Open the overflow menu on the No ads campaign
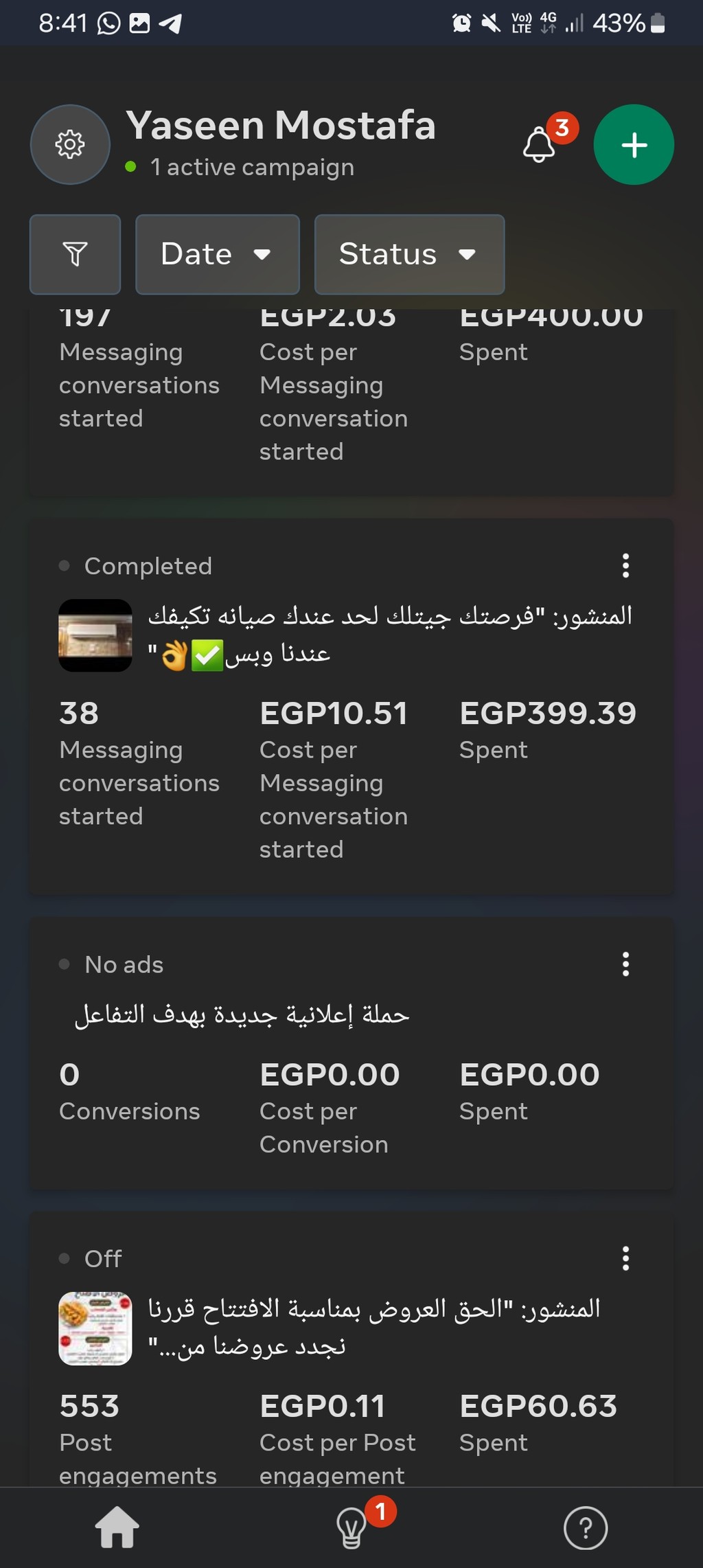703x1568 pixels. coord(625,964)
